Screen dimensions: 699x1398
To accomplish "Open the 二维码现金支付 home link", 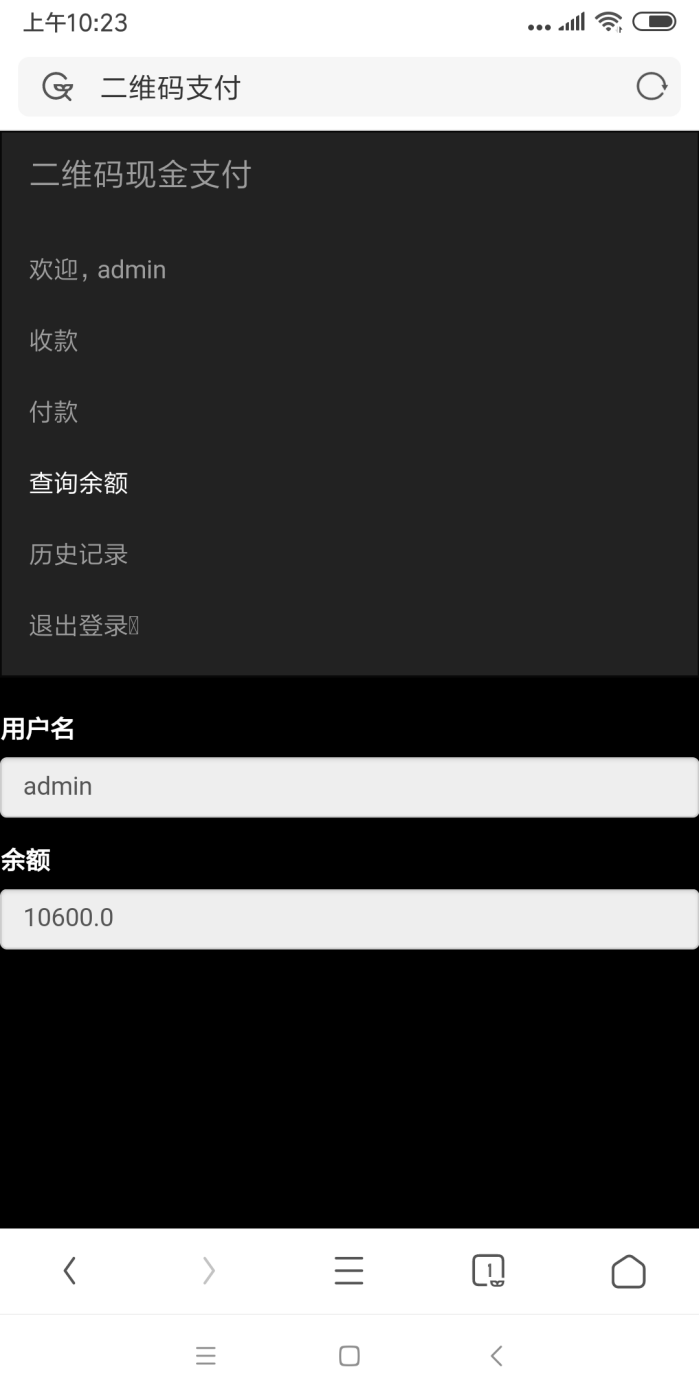I will (x=140, y=175).
